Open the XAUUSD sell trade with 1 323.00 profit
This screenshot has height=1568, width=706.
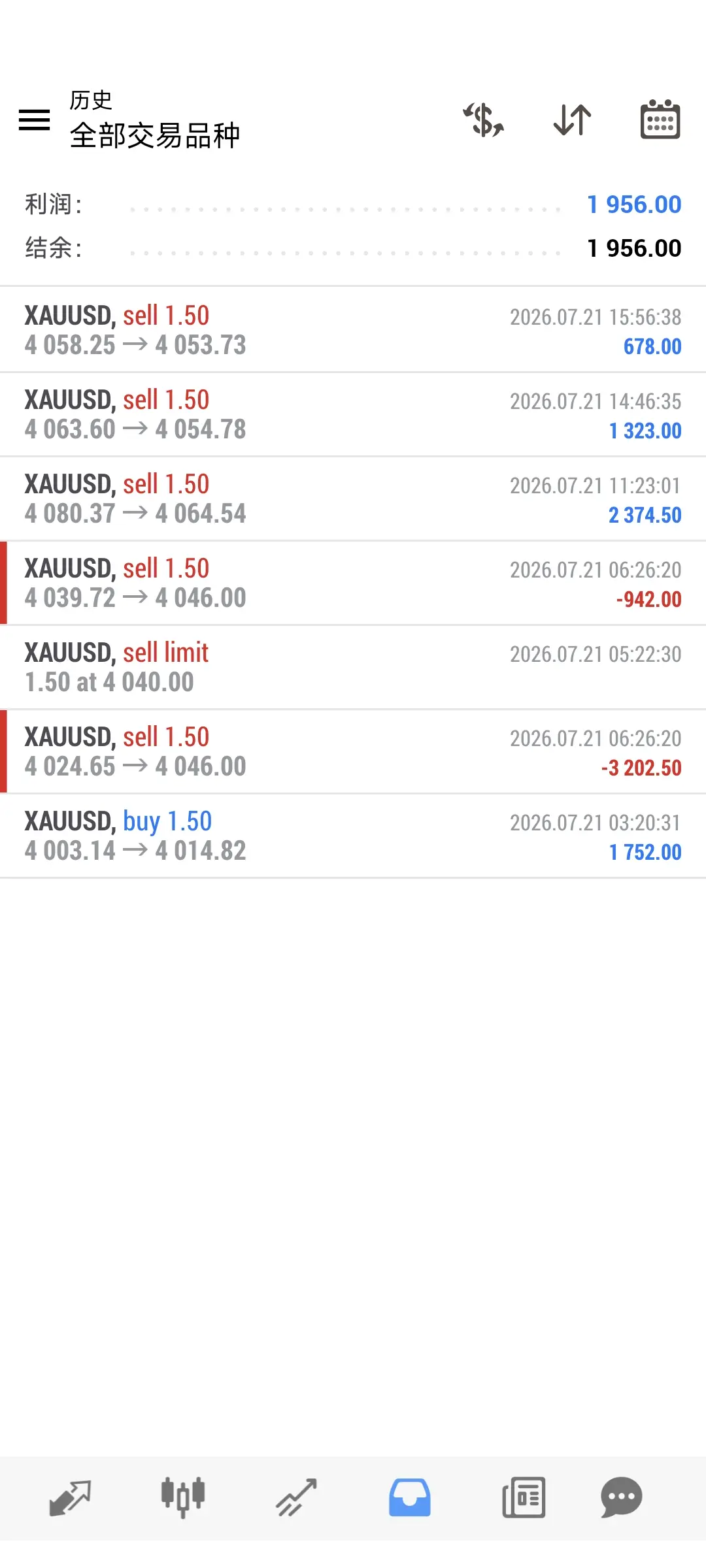pos(353,414)
